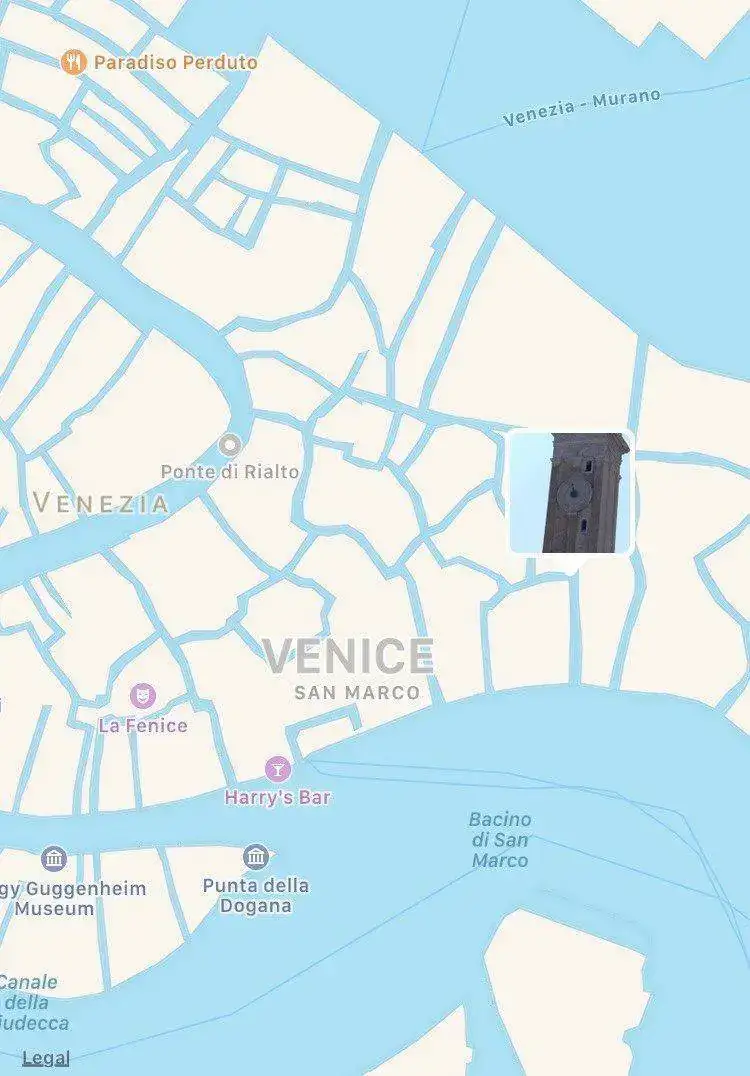Viewport: 750px width, 1076px height.
Task: Open the Legal link
Action: tap(46, 1058)
